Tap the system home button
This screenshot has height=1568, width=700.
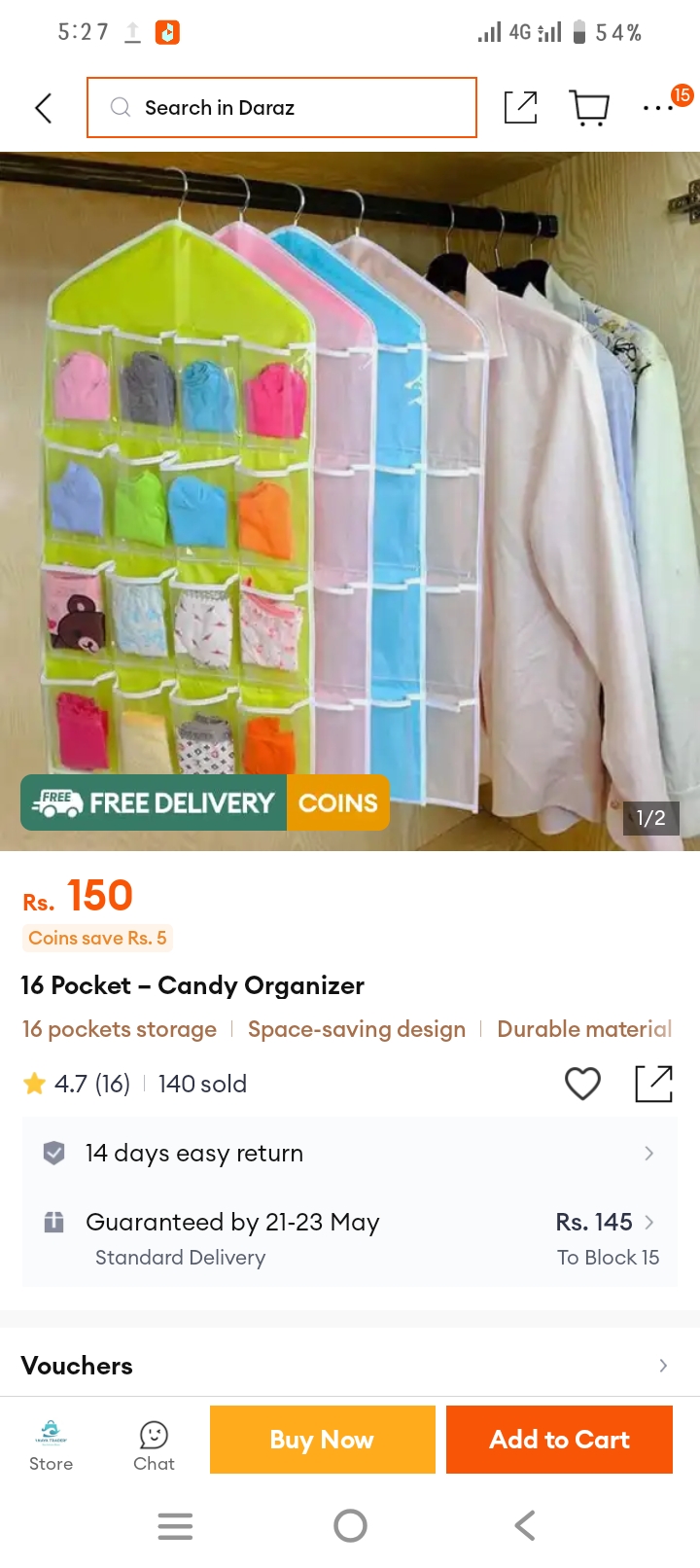coord(350,1525)
